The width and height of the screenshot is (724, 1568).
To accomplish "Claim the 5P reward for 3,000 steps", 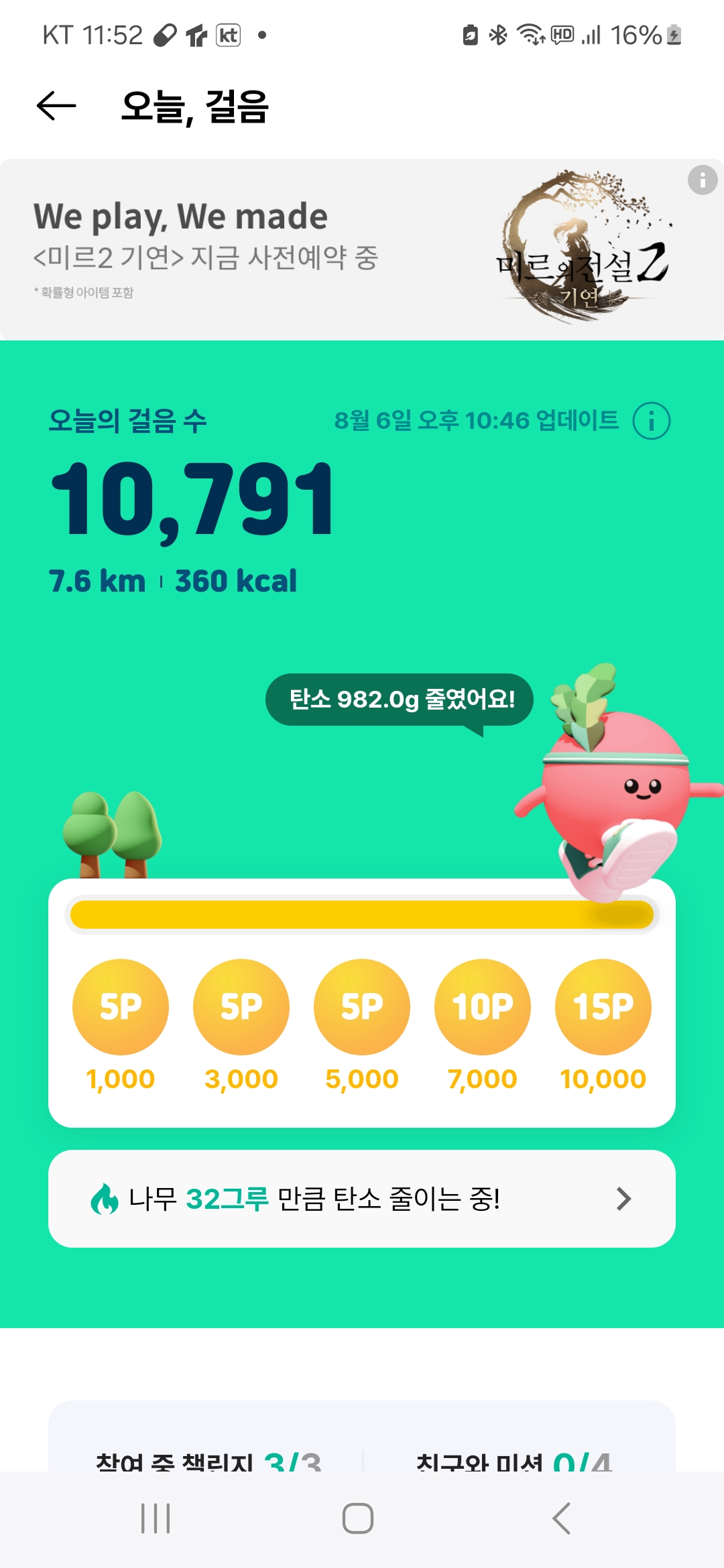I will click(x=241, y=1006).
